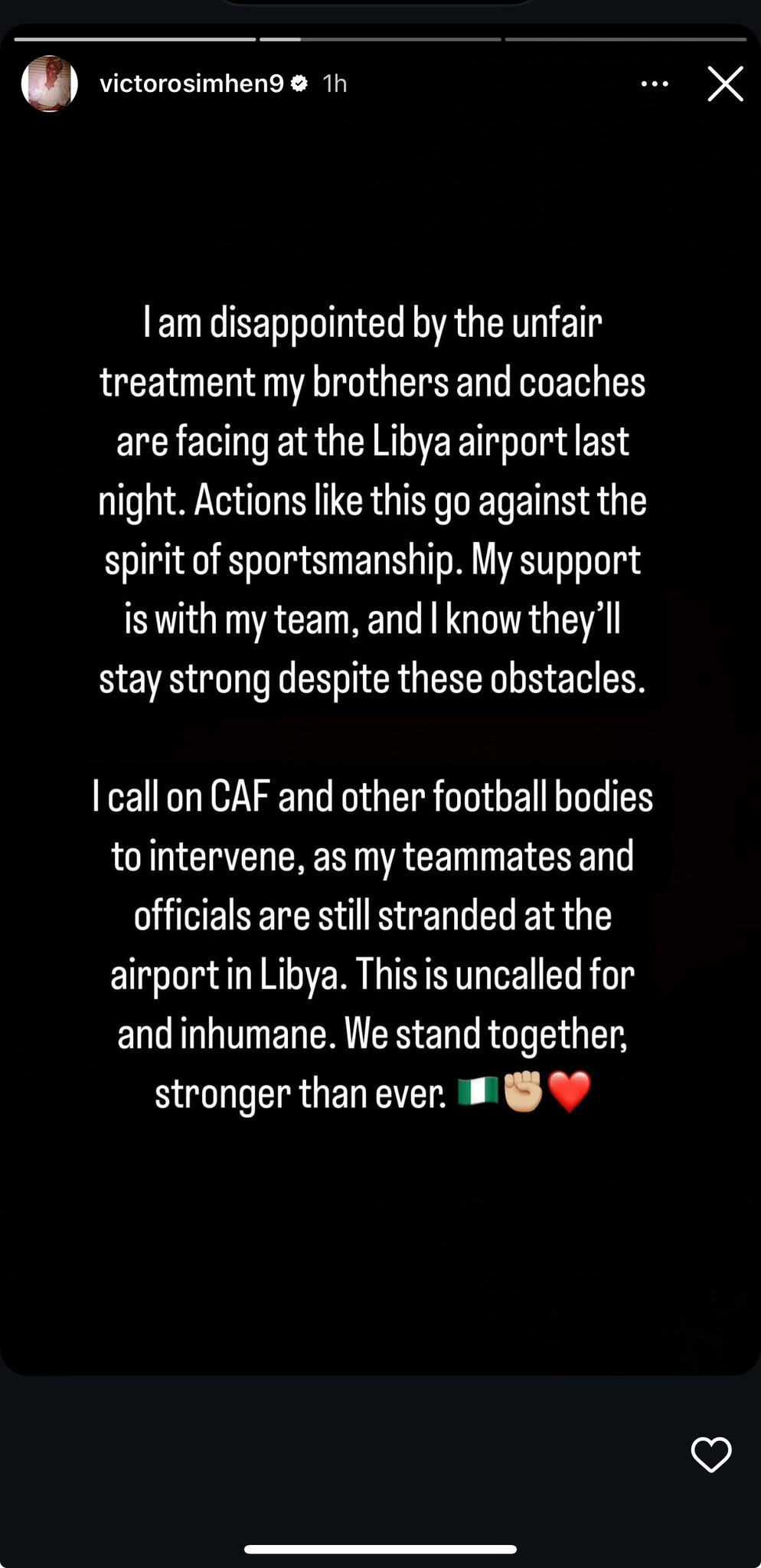
Task: Open the more options dropdown via the ellipsis
Action: [655, 83]
